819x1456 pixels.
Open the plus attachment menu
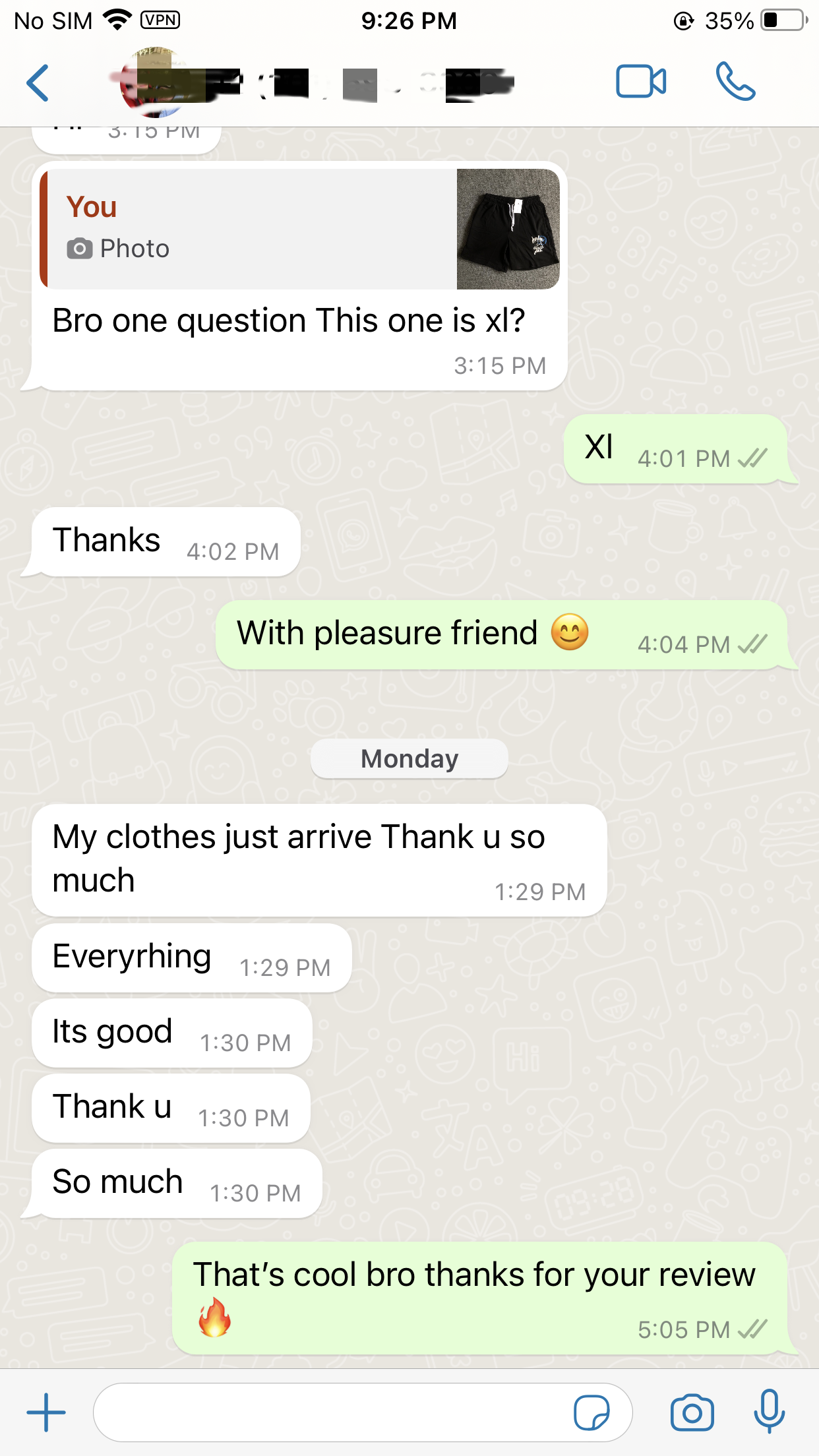(x=46, y=1412)
